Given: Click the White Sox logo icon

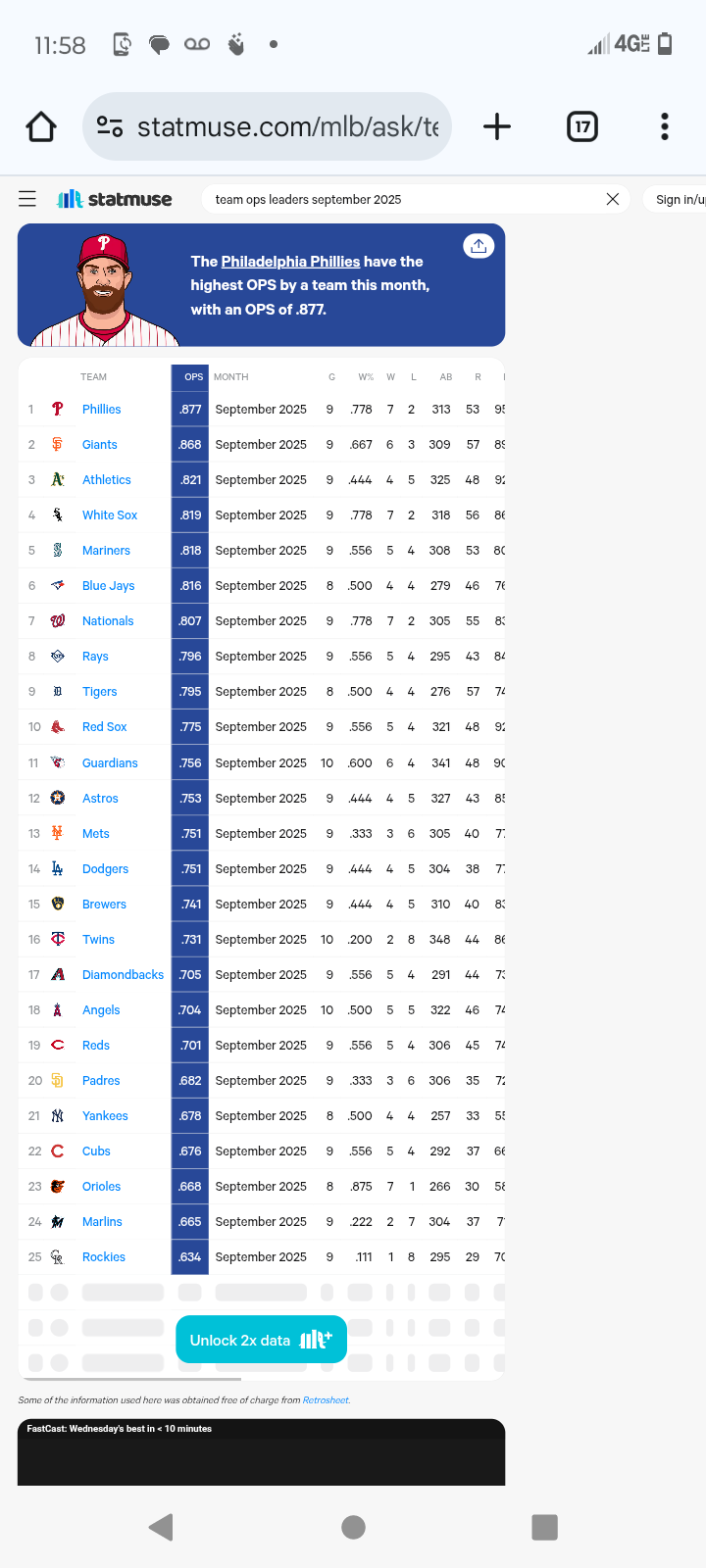Looking at the screenshot, I should 56,514.
